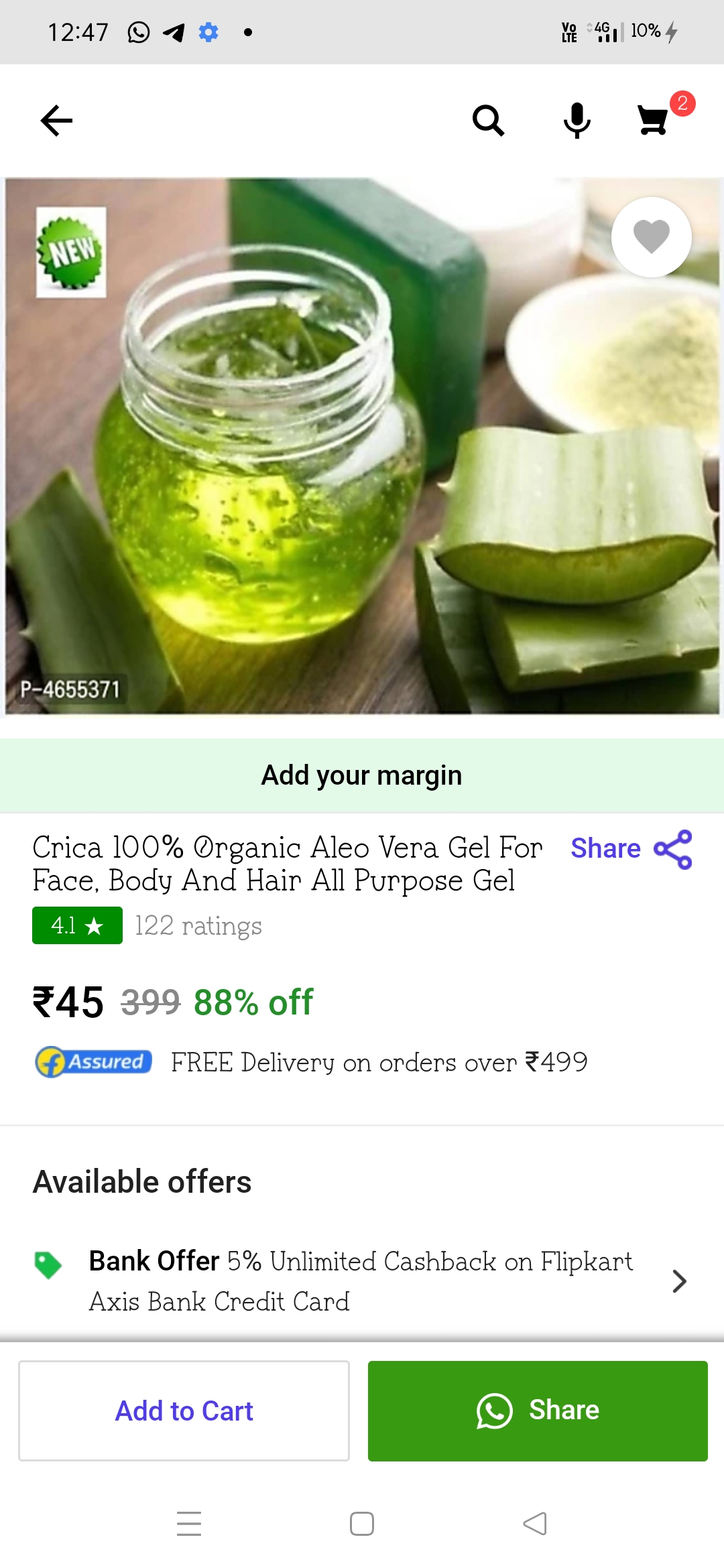Open the search icon
This screenshot has width=724, height=1568.
click(x=488, y=121)
